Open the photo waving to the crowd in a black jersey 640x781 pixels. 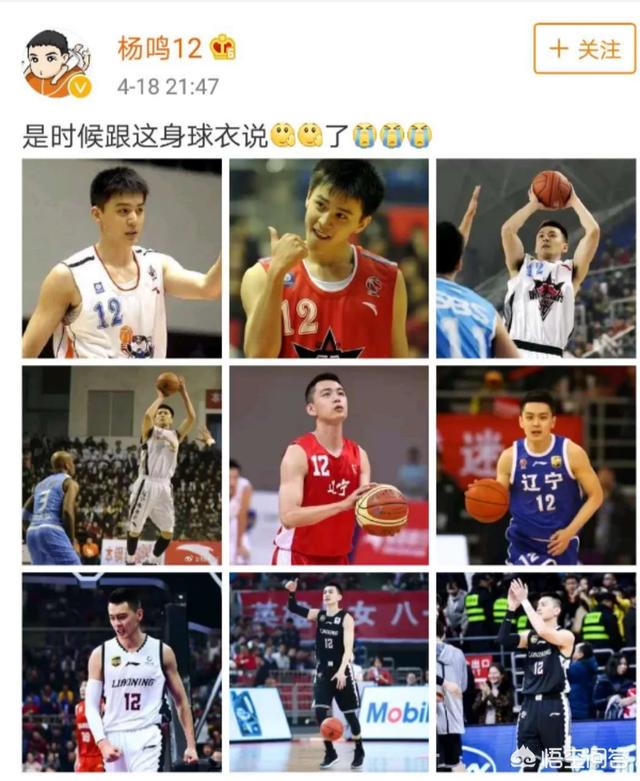point(535,671)
